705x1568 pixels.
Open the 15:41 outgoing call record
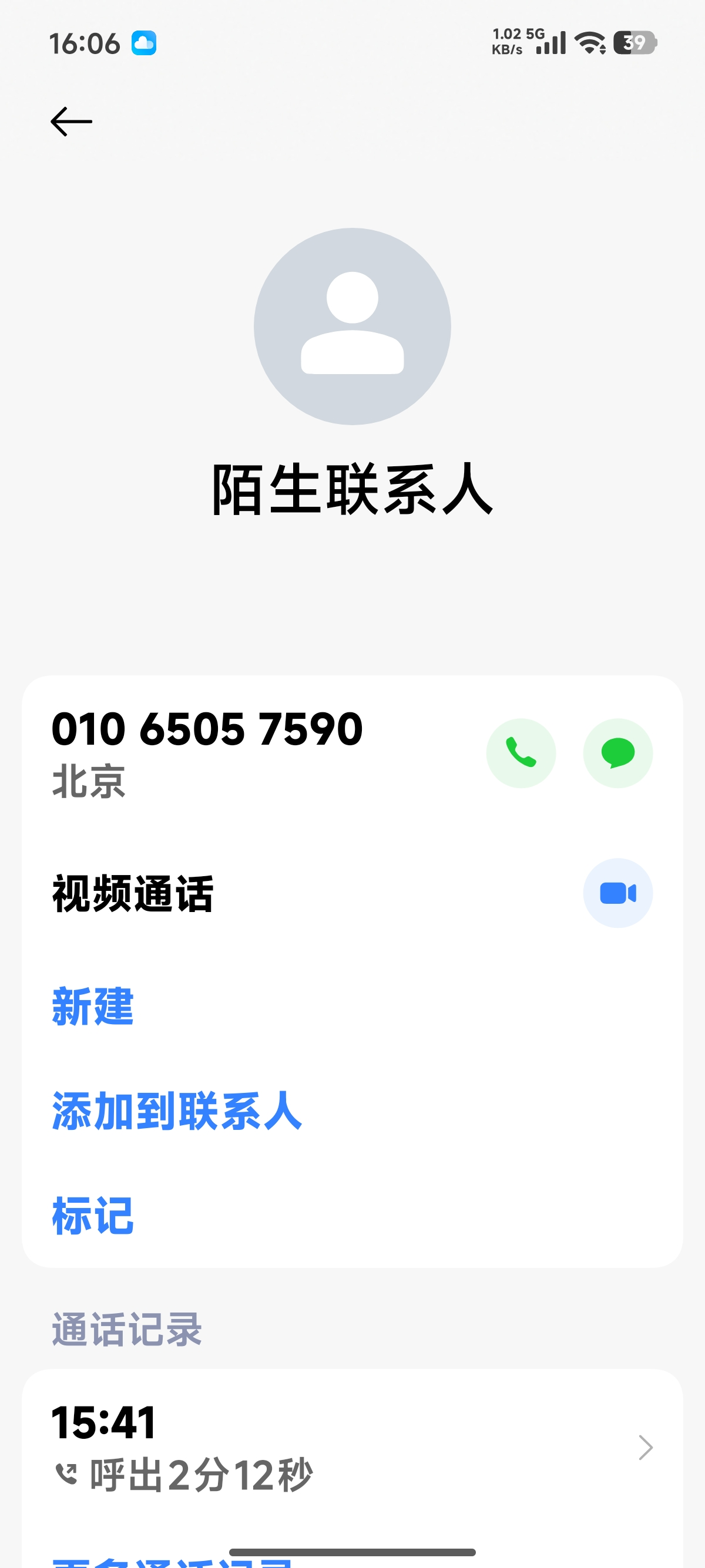point(352,1448)
